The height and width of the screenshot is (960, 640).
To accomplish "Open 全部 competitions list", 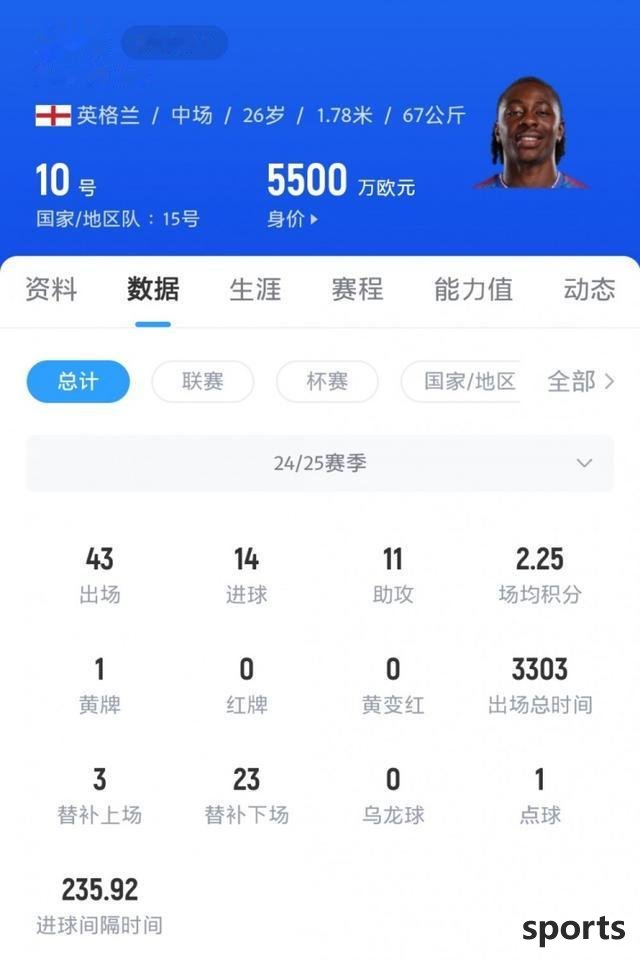I will pyautogui.click(x=581, y=381).
